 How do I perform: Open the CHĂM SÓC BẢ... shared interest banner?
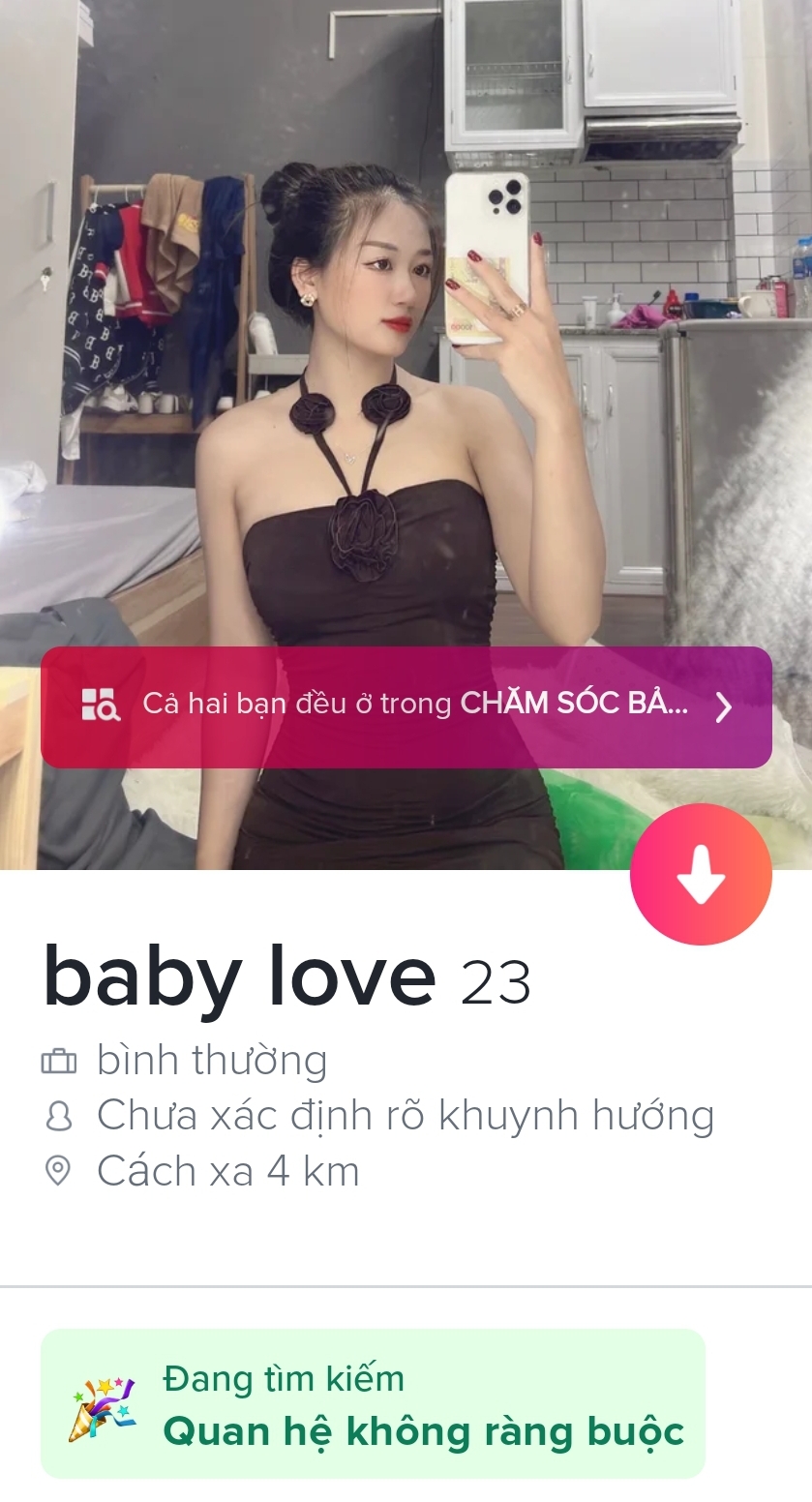[406, 706]
